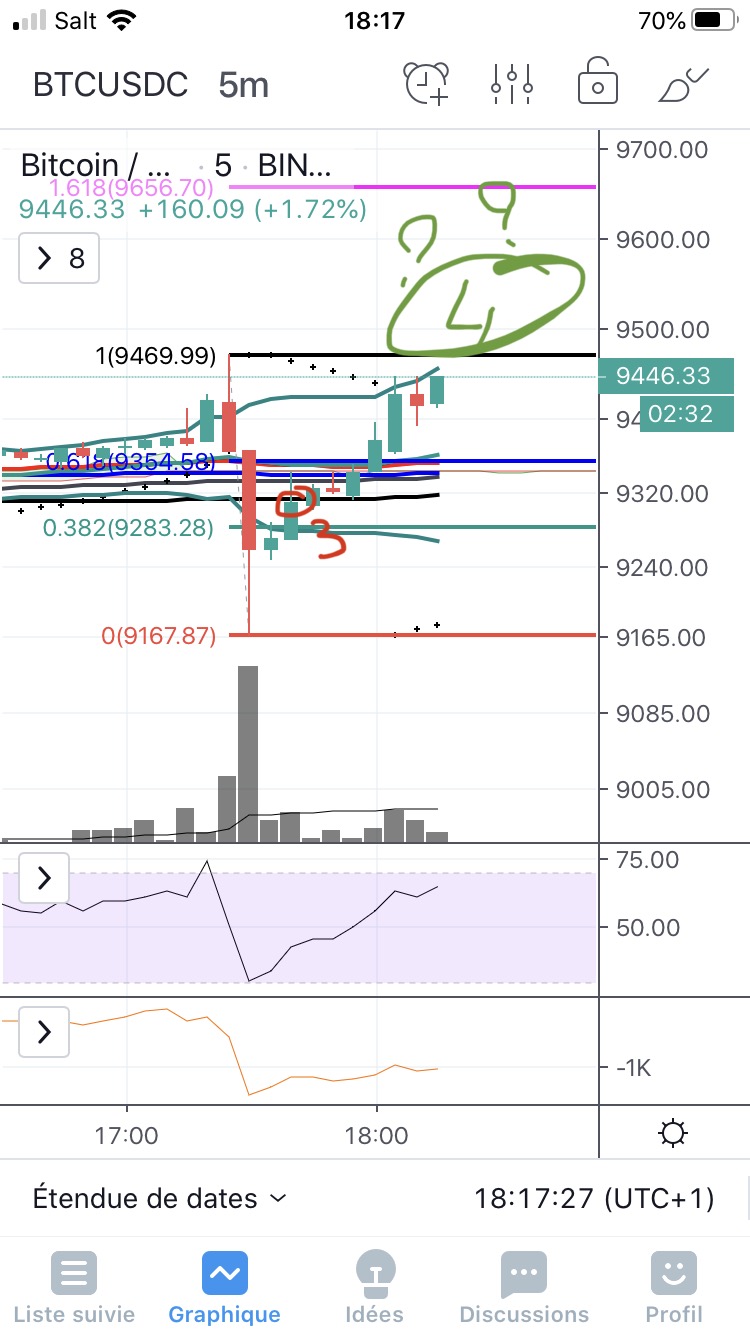The height and width of the screenshot is (1334, 750).
Task: Change the 5m chart timeframe
Action: tap(244, 85)
